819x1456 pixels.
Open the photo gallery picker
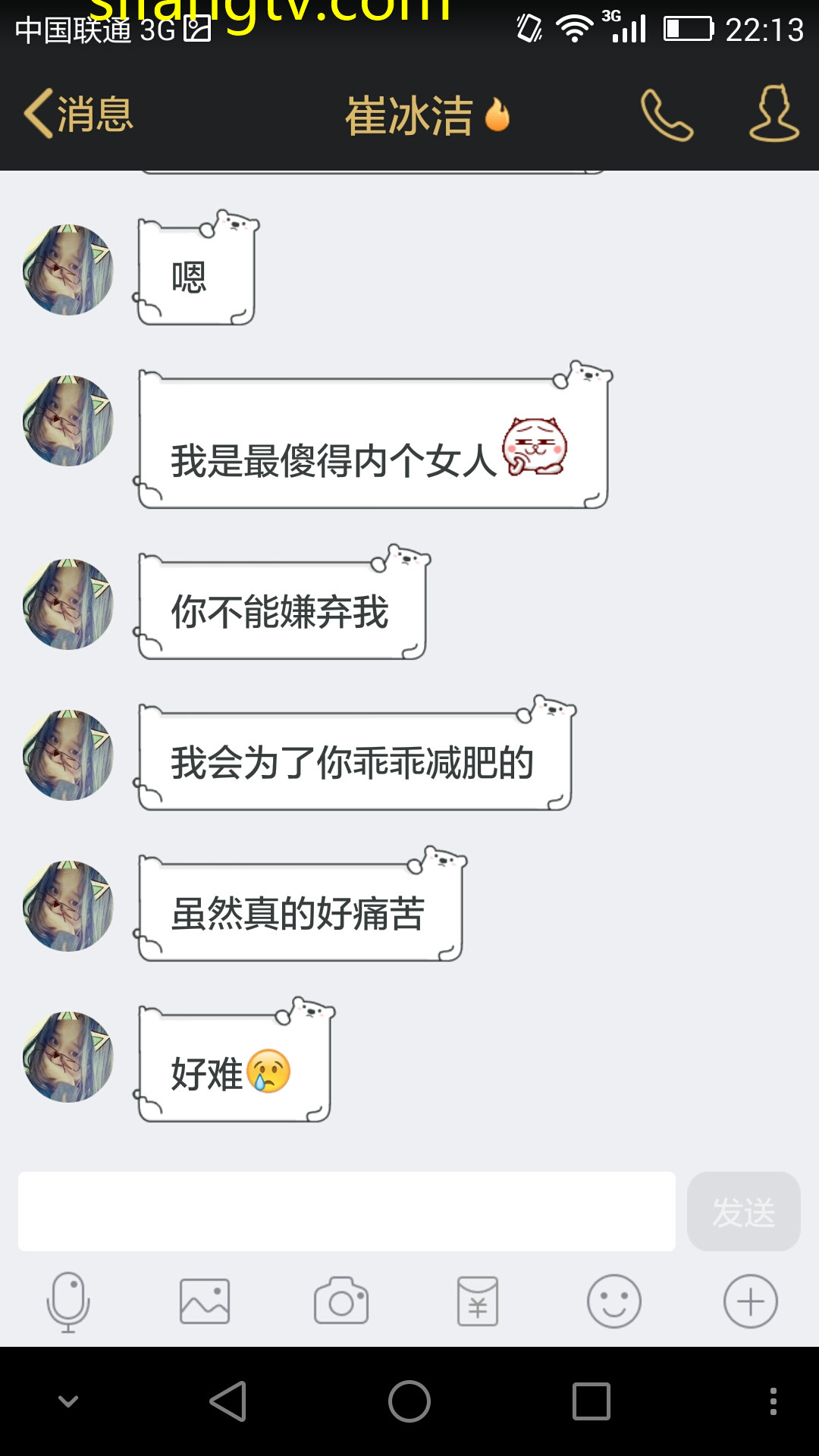click(205, 1301)
